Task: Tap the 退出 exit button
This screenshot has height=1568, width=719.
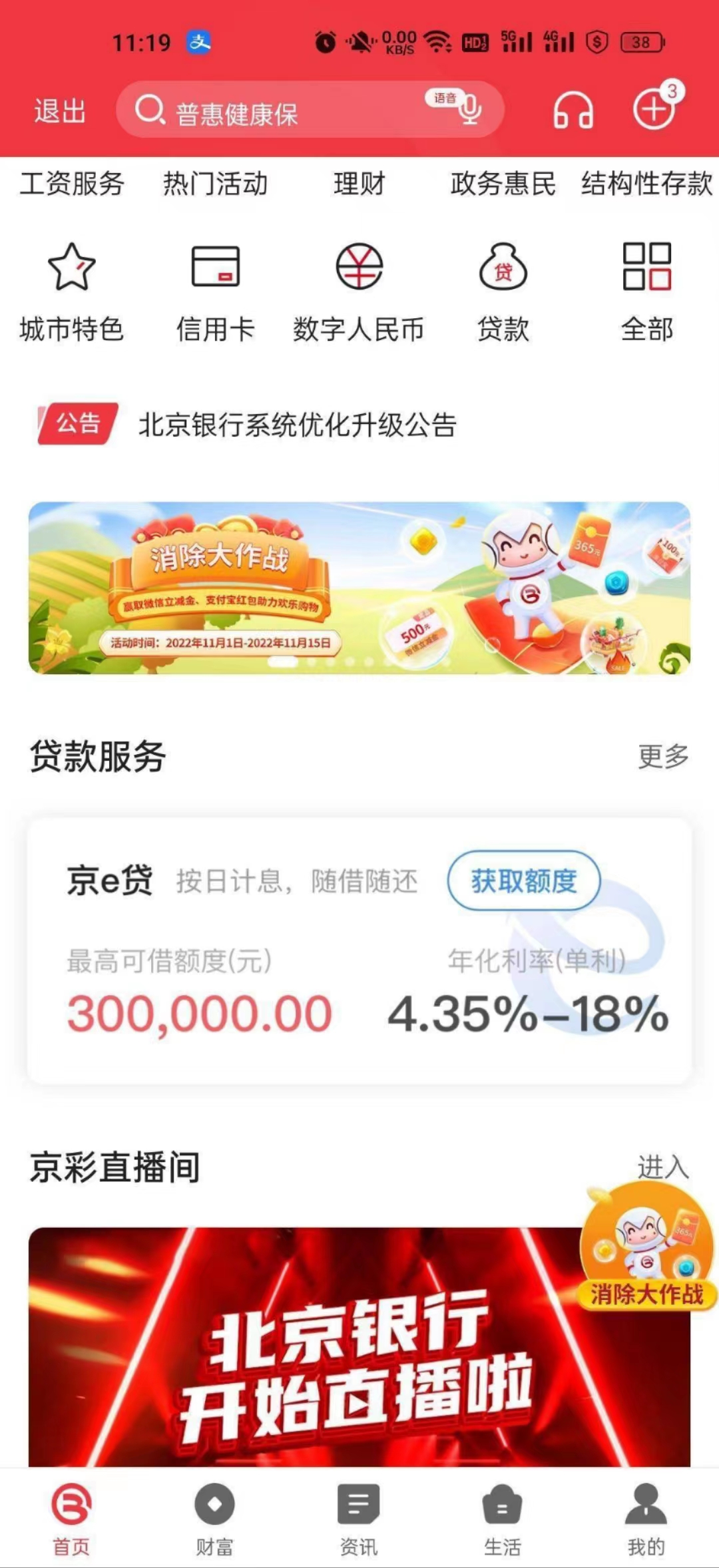Action: click(x=60, y=111)
